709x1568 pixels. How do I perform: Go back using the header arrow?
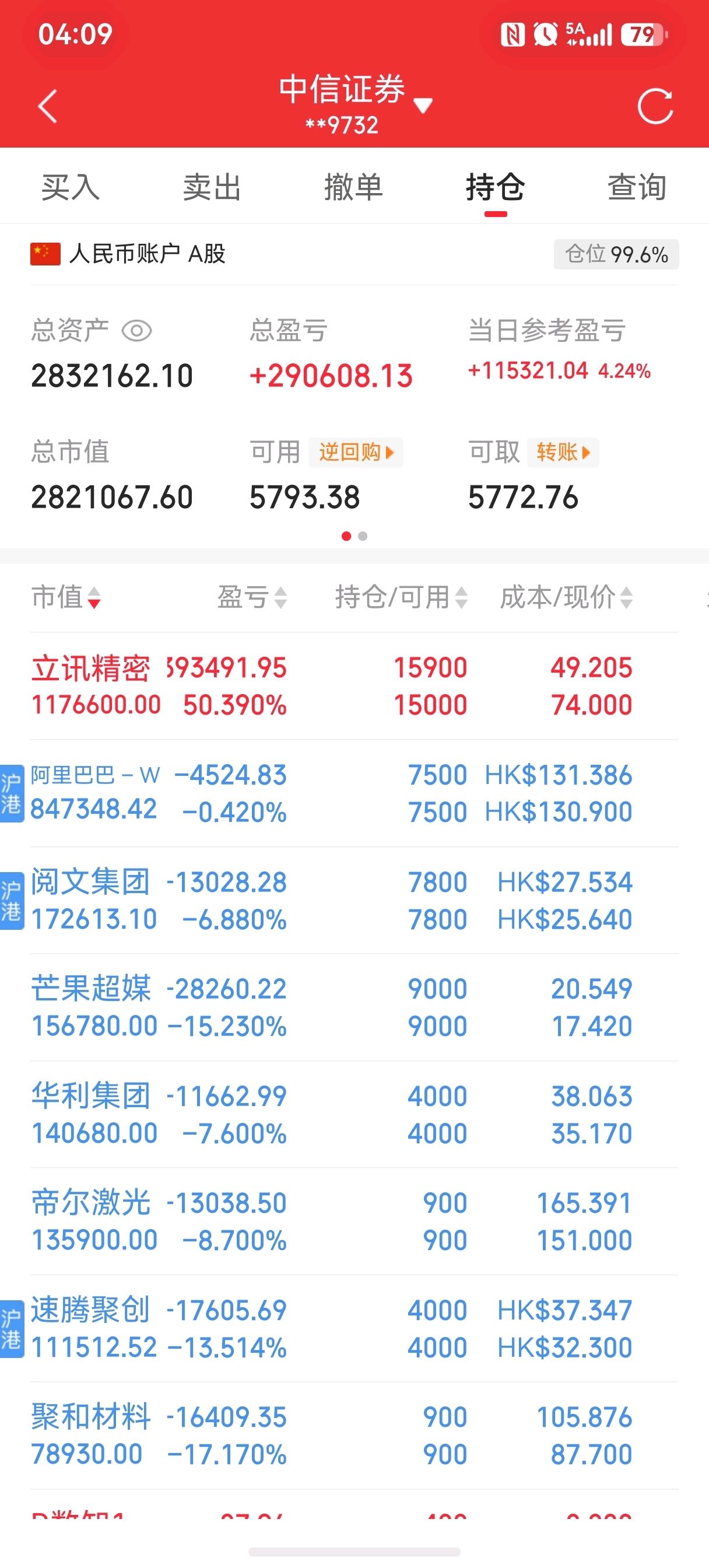pyautogui.click(x=47, y=107)
